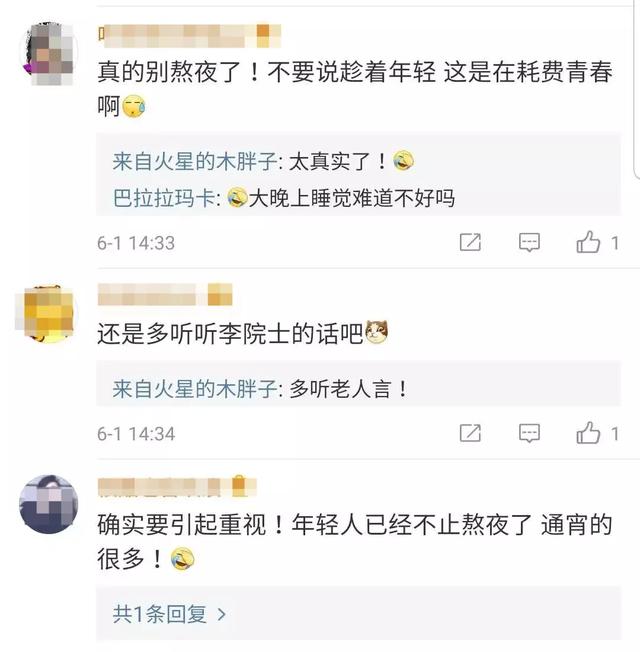Reply to the comment posted at 14:33
This screenshot has width=640, height=652.
point(529,242)
